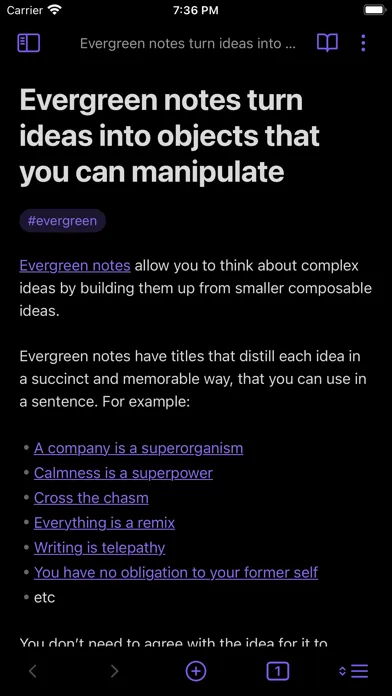Image resolution: width=392 pixels, height=696 pixels.
Task: Toggle reading view book icon
Action: [327, 43]
